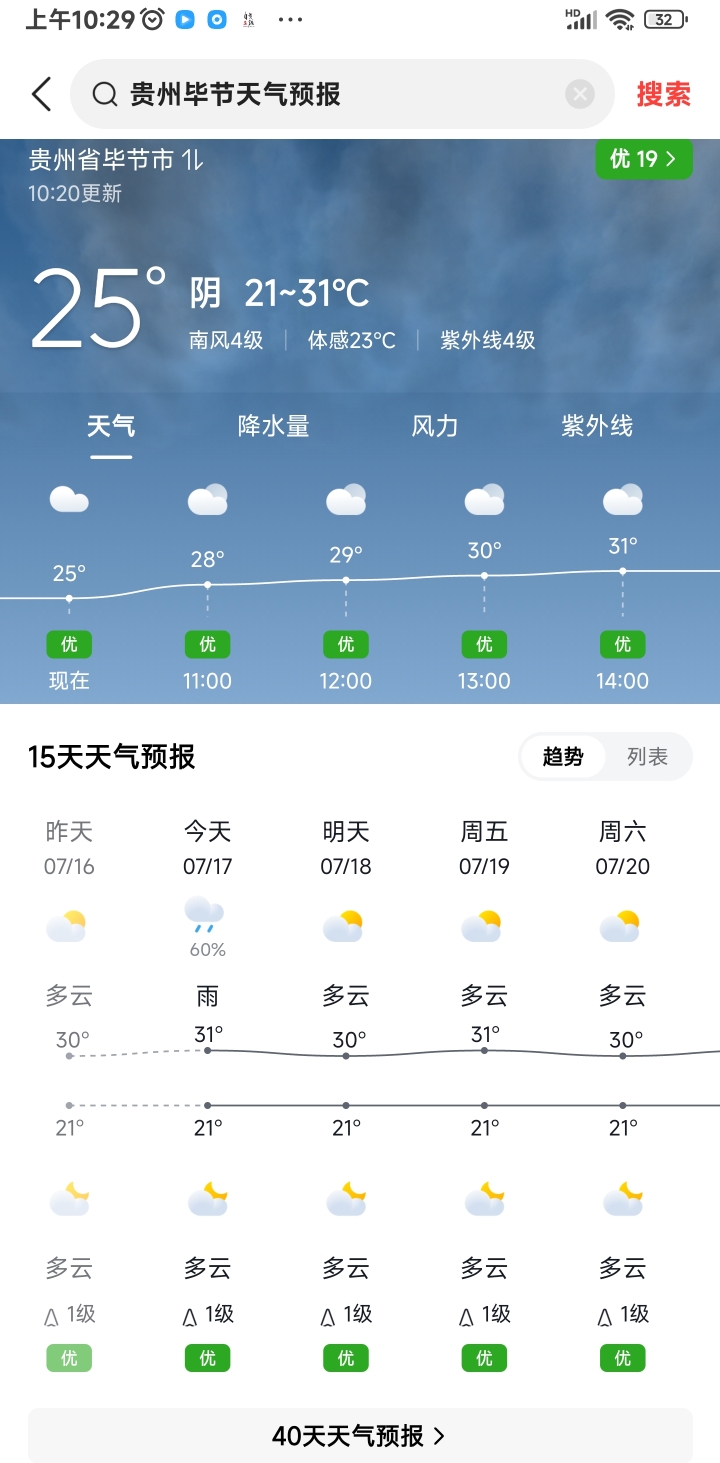This screenshot has width=720, height=1463.
Task: Tap the search field with 贵州毕节天气预报
Action: 330,95
